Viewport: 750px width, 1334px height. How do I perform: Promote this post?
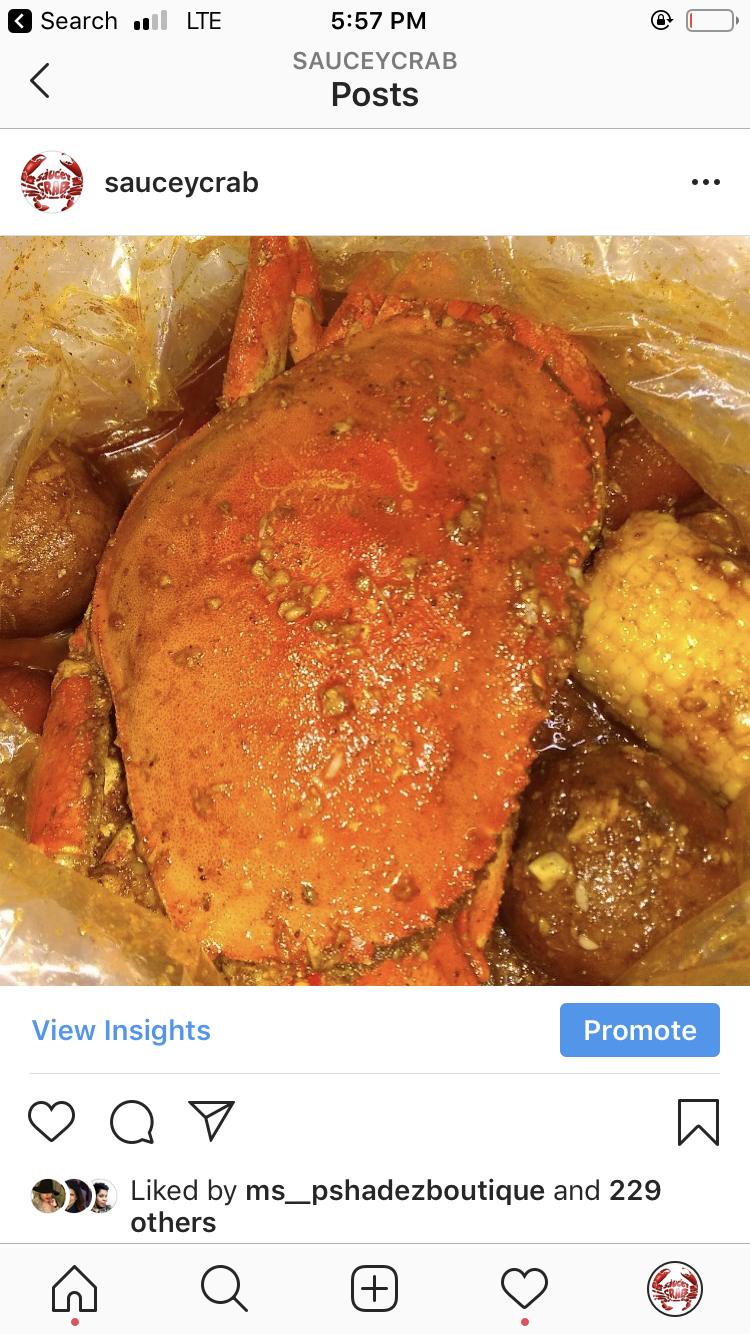[x=639, y=1030]
